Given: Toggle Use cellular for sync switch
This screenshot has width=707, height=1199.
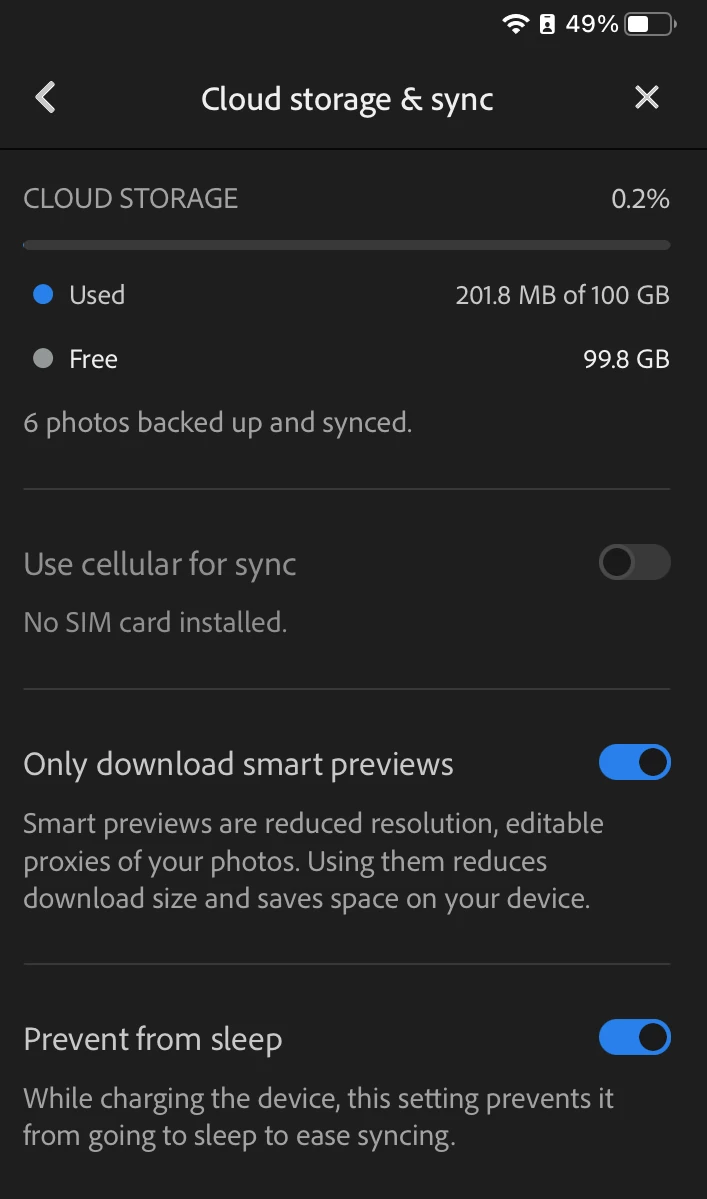Looking at the screenshot, I should pyautogui.click(x=634, y=563).
